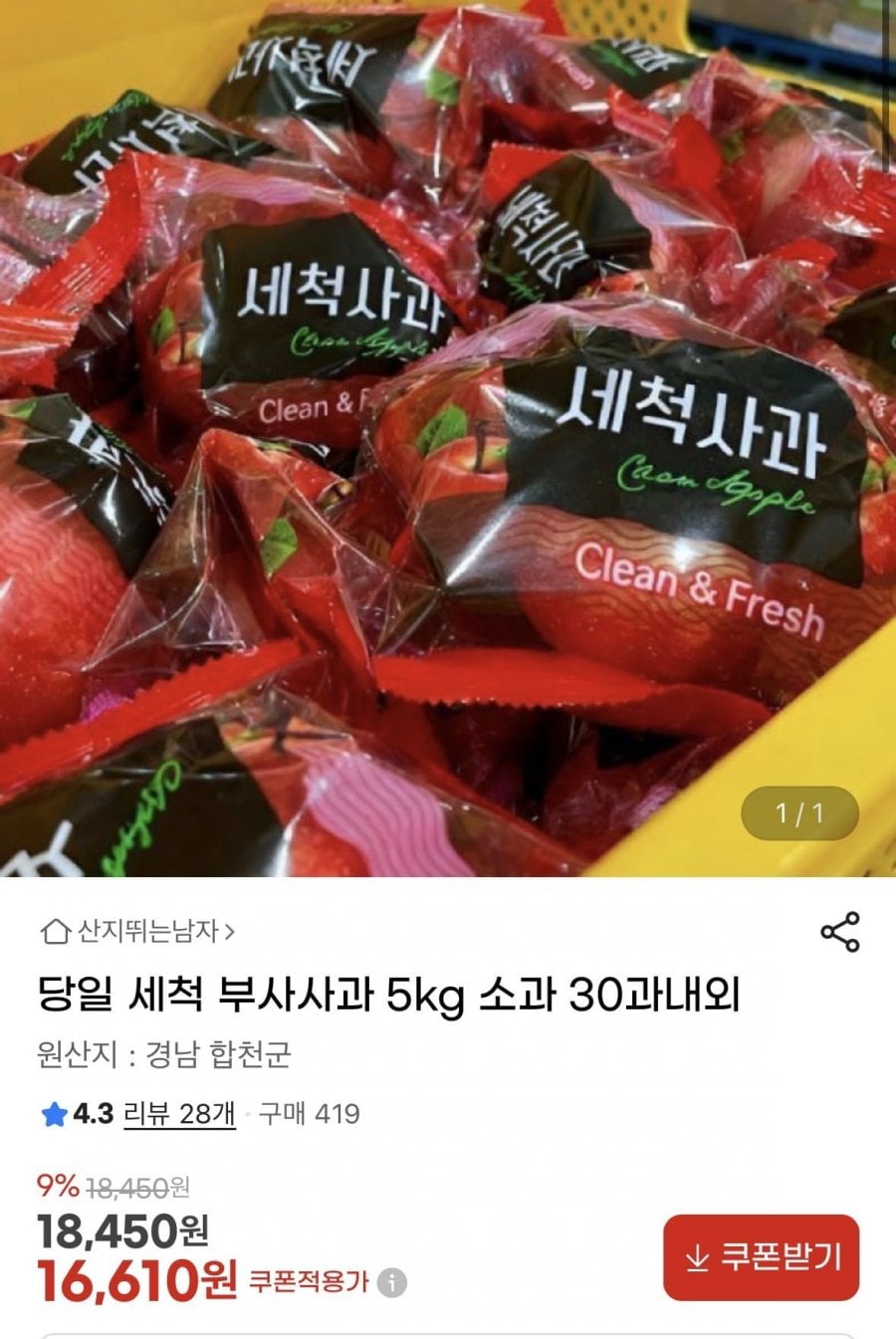
Task: Tap the 쿠폰받기 coupon button
Action: tap(761, 1256)
